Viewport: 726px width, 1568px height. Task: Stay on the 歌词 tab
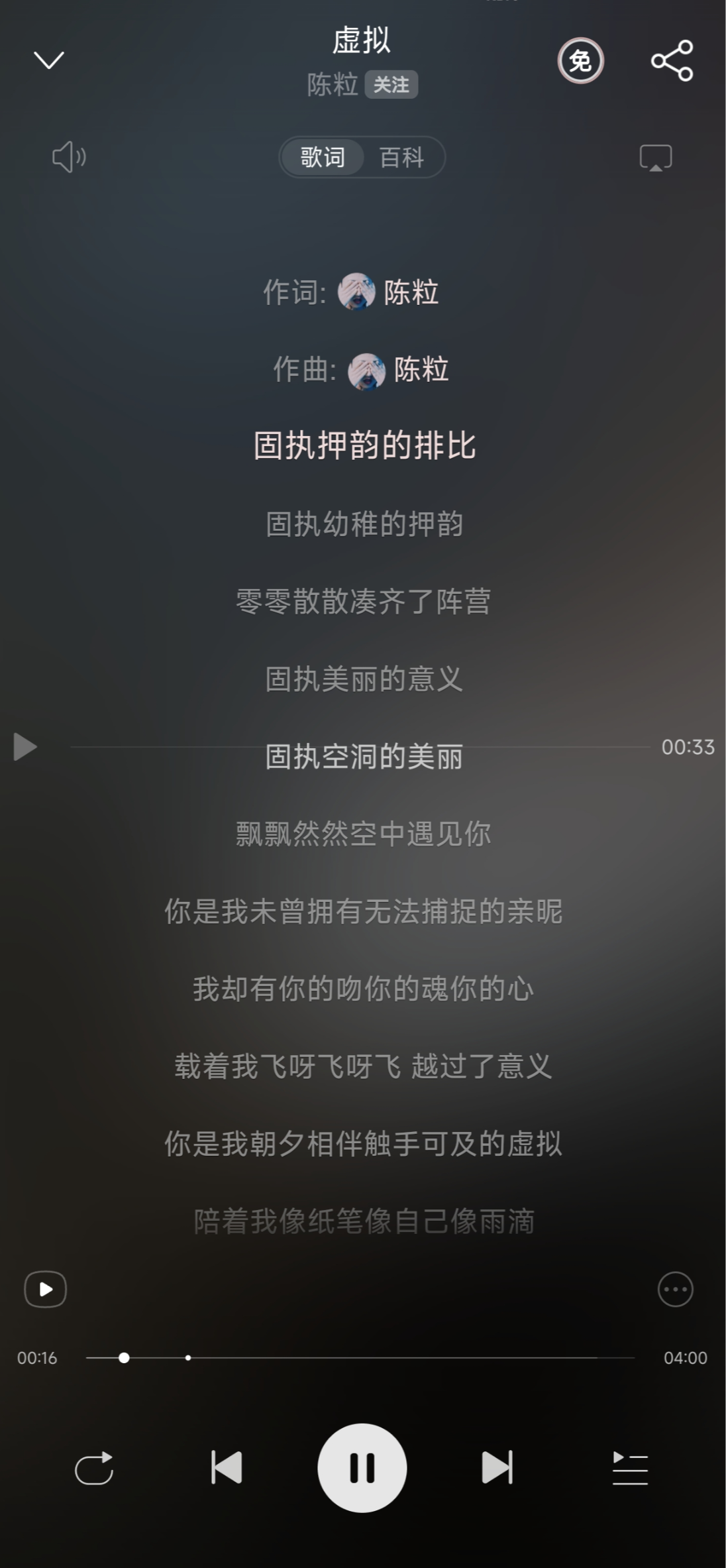tap(322, 157)
